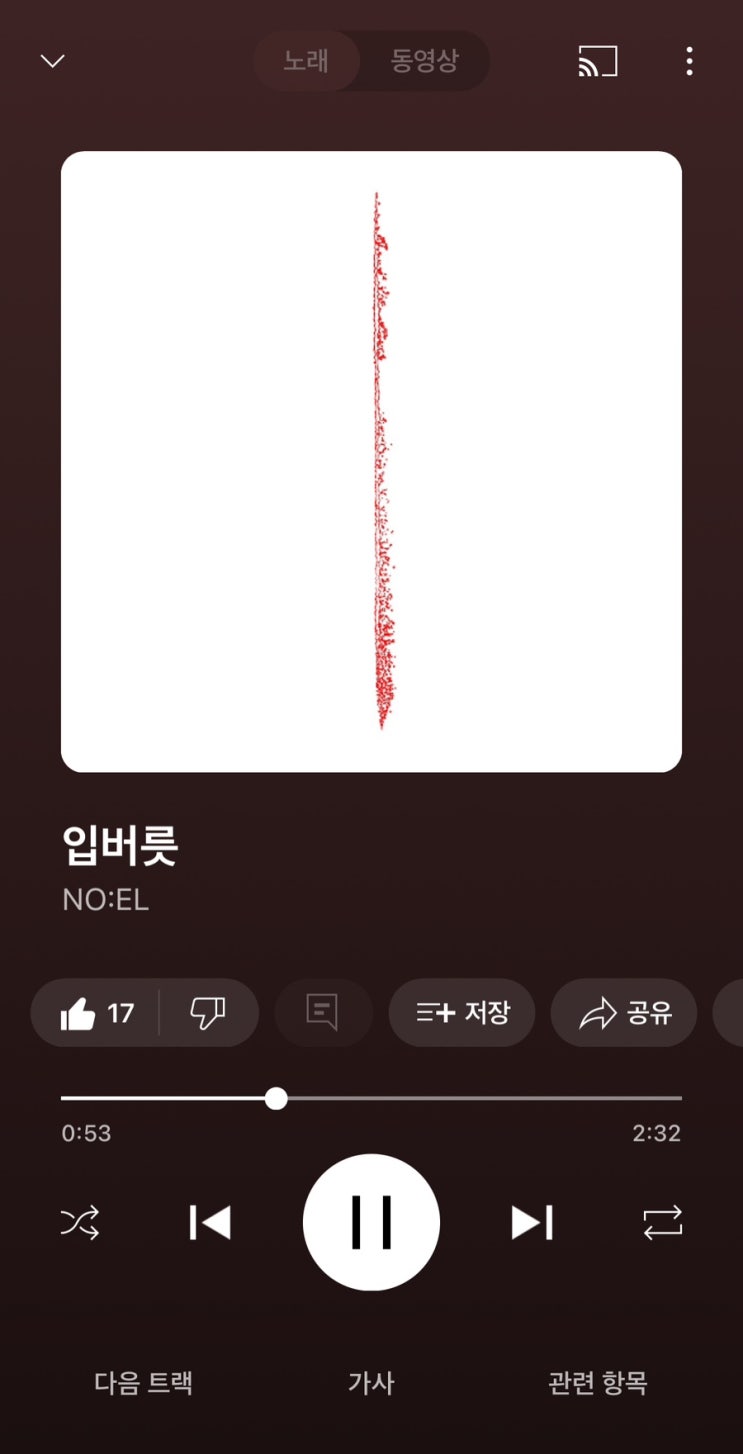Like the song 입버릇
This screenshot has height=1454, width=743.
[96, 1013]
